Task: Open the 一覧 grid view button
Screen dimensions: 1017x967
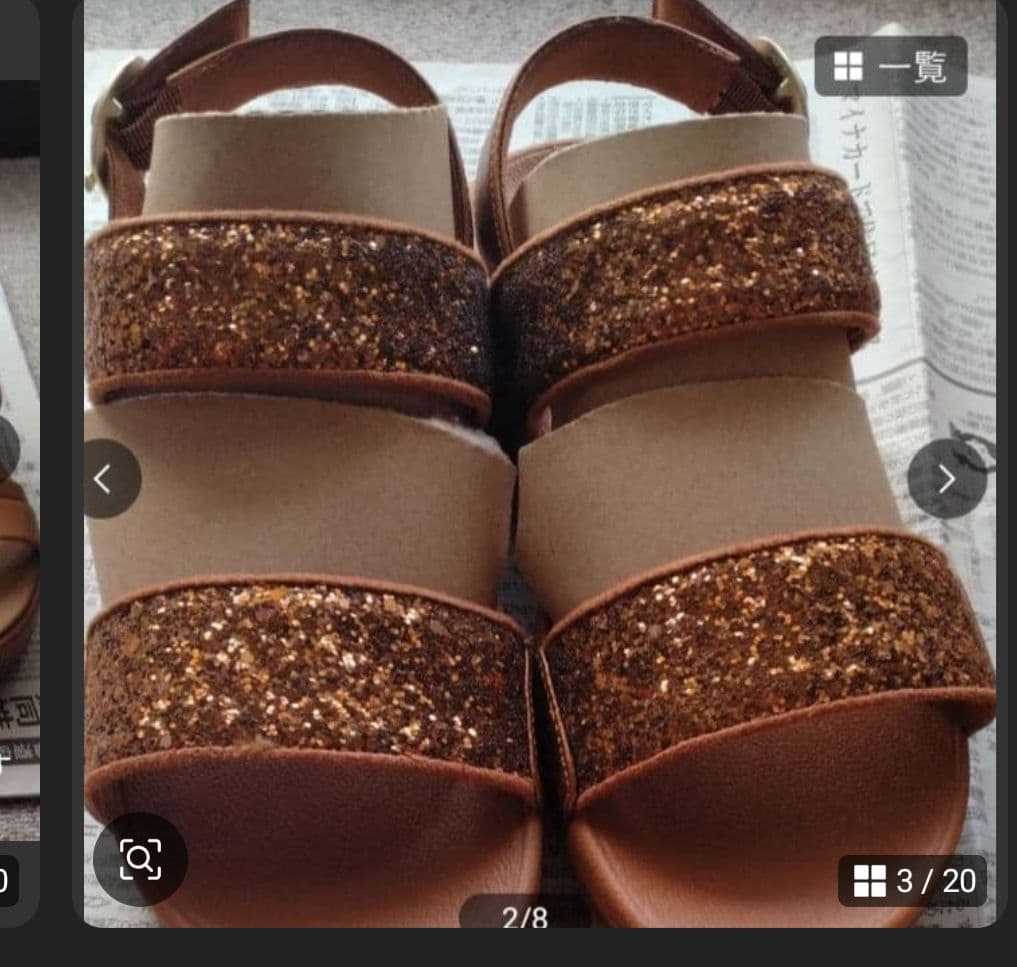Action: [890, 66]
